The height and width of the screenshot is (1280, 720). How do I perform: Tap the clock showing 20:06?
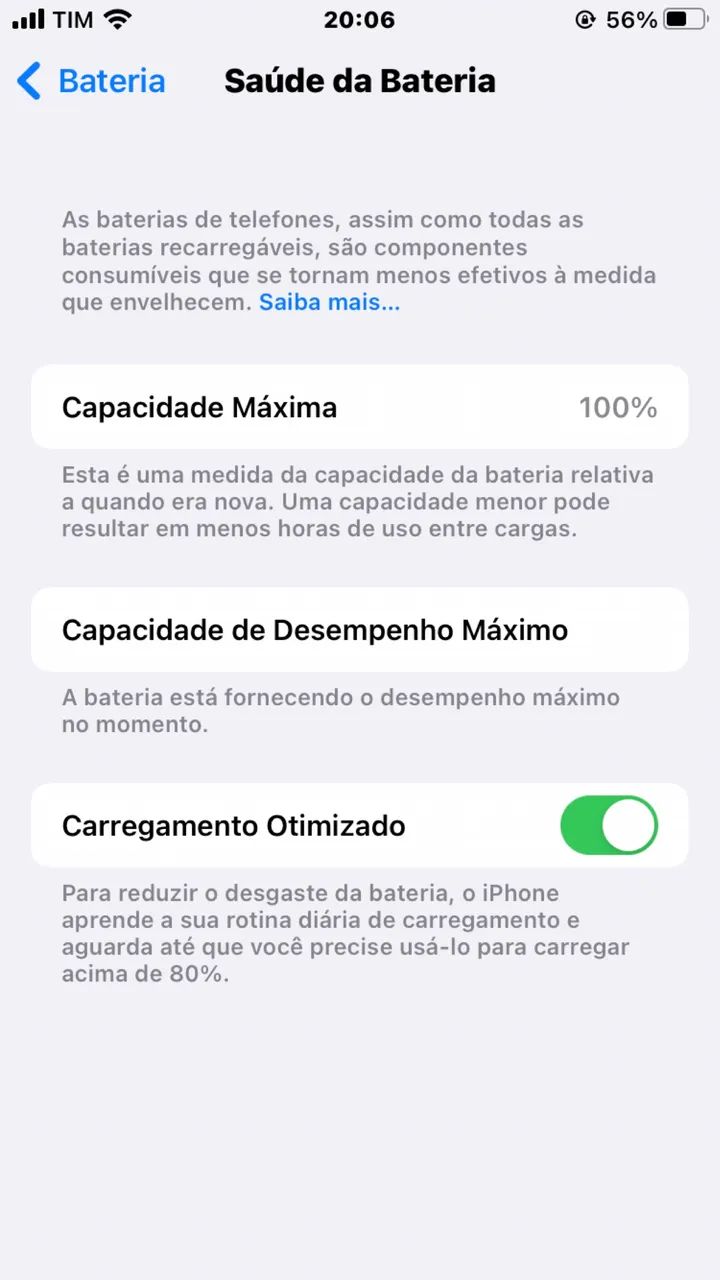pos(360,19)
